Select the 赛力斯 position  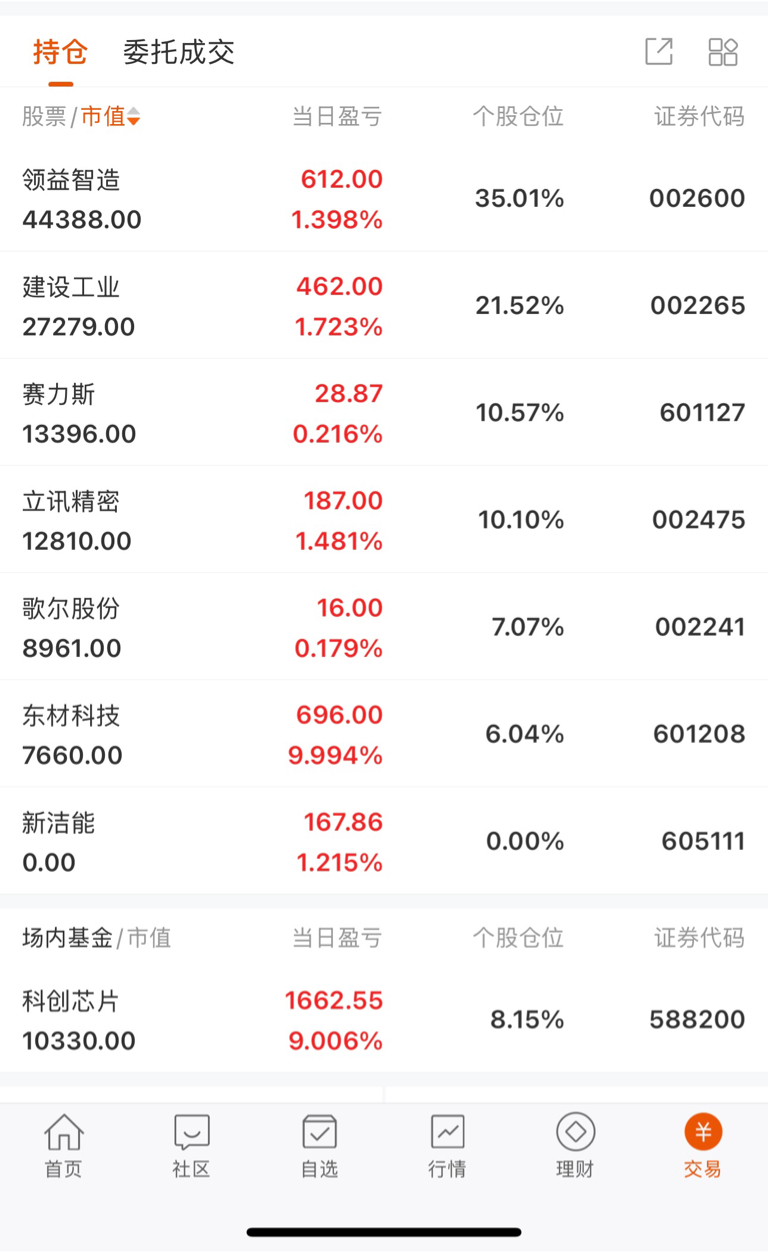(x=384, y=412)
